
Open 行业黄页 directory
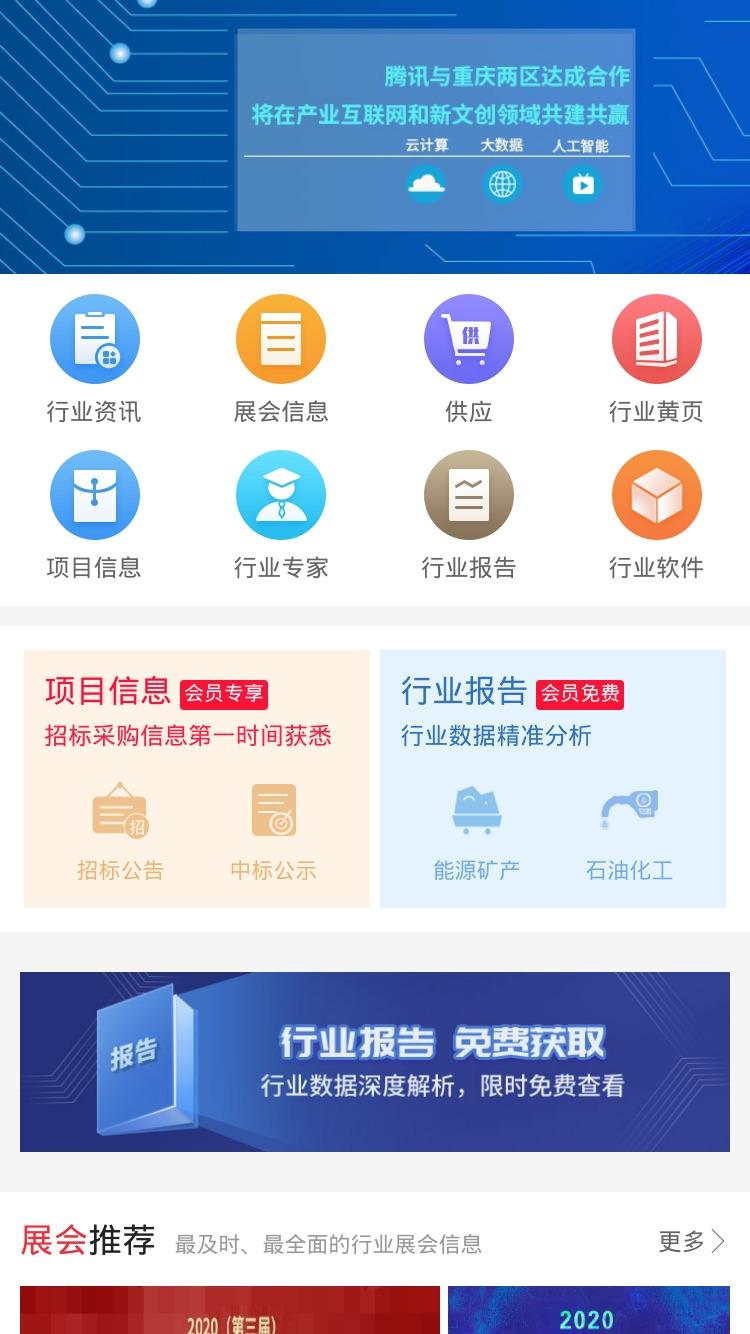(x=656, y=359)
